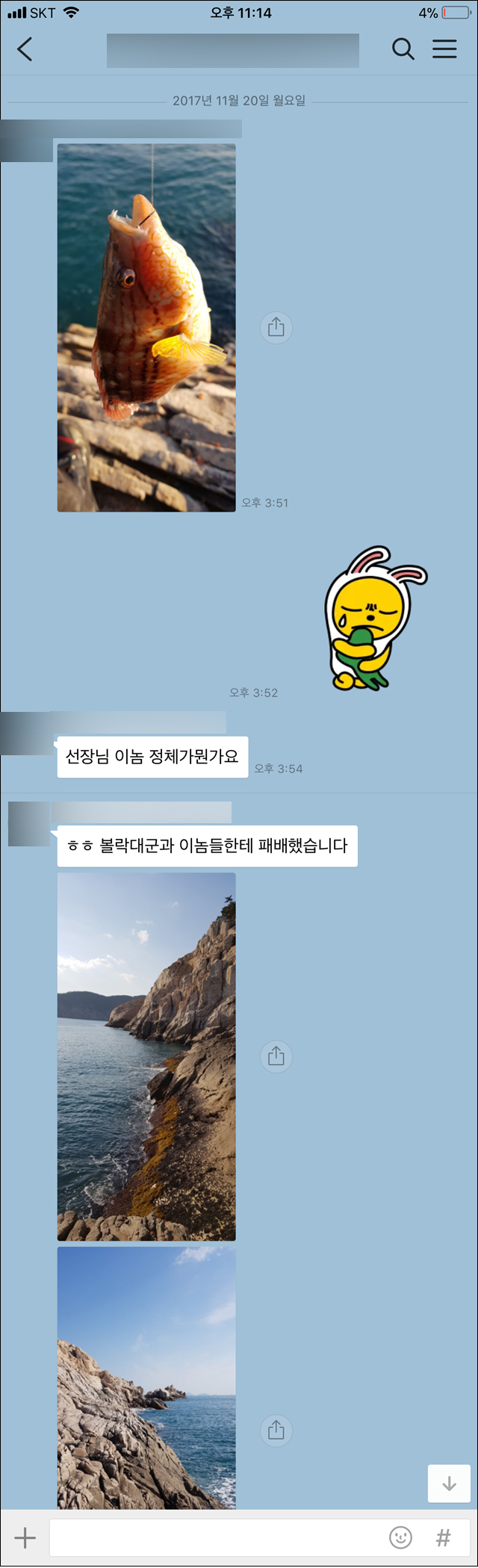This screenshot has height=1568, width=478.
Task: View the rocky cliff coastline photo
Action: [146, 1056]
